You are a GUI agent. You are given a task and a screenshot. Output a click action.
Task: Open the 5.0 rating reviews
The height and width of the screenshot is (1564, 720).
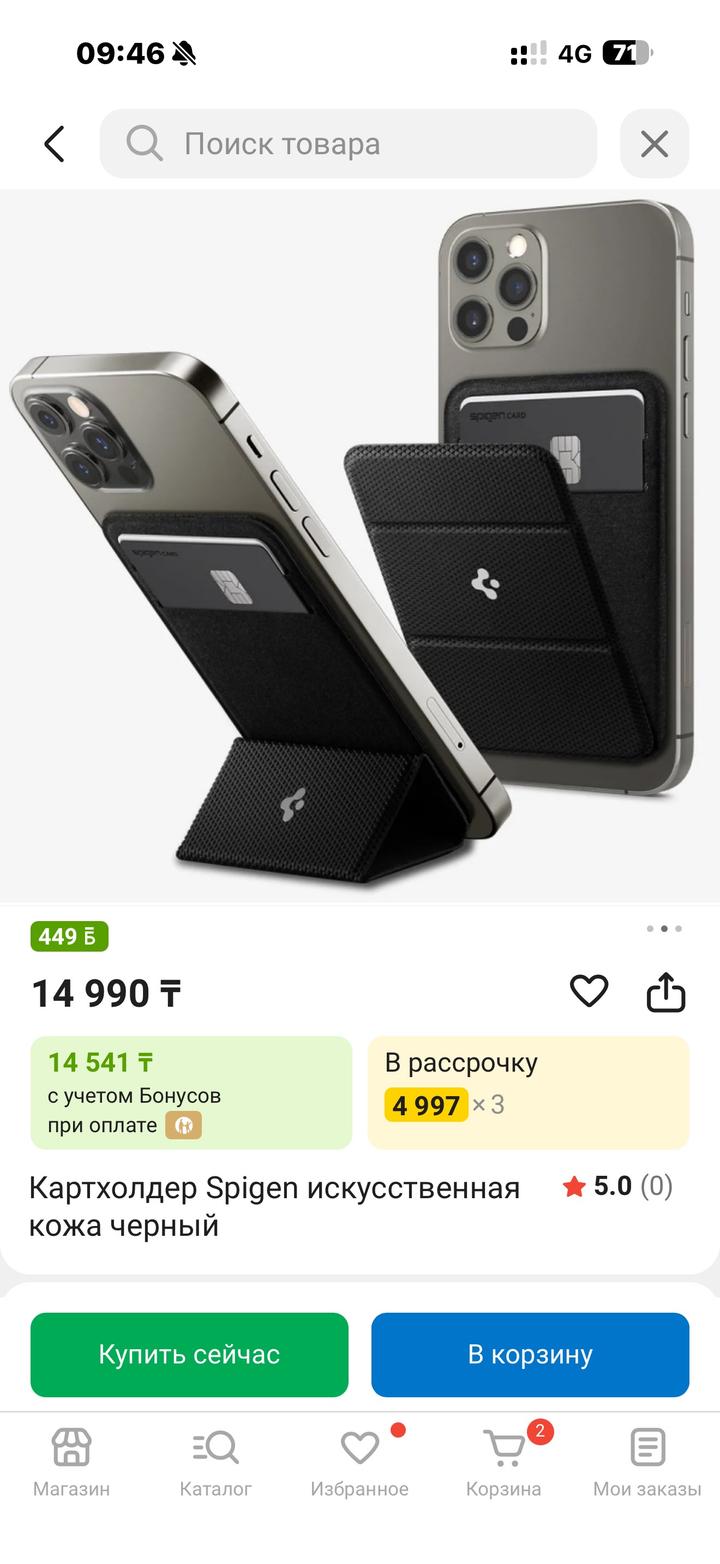click(617, 1186)
